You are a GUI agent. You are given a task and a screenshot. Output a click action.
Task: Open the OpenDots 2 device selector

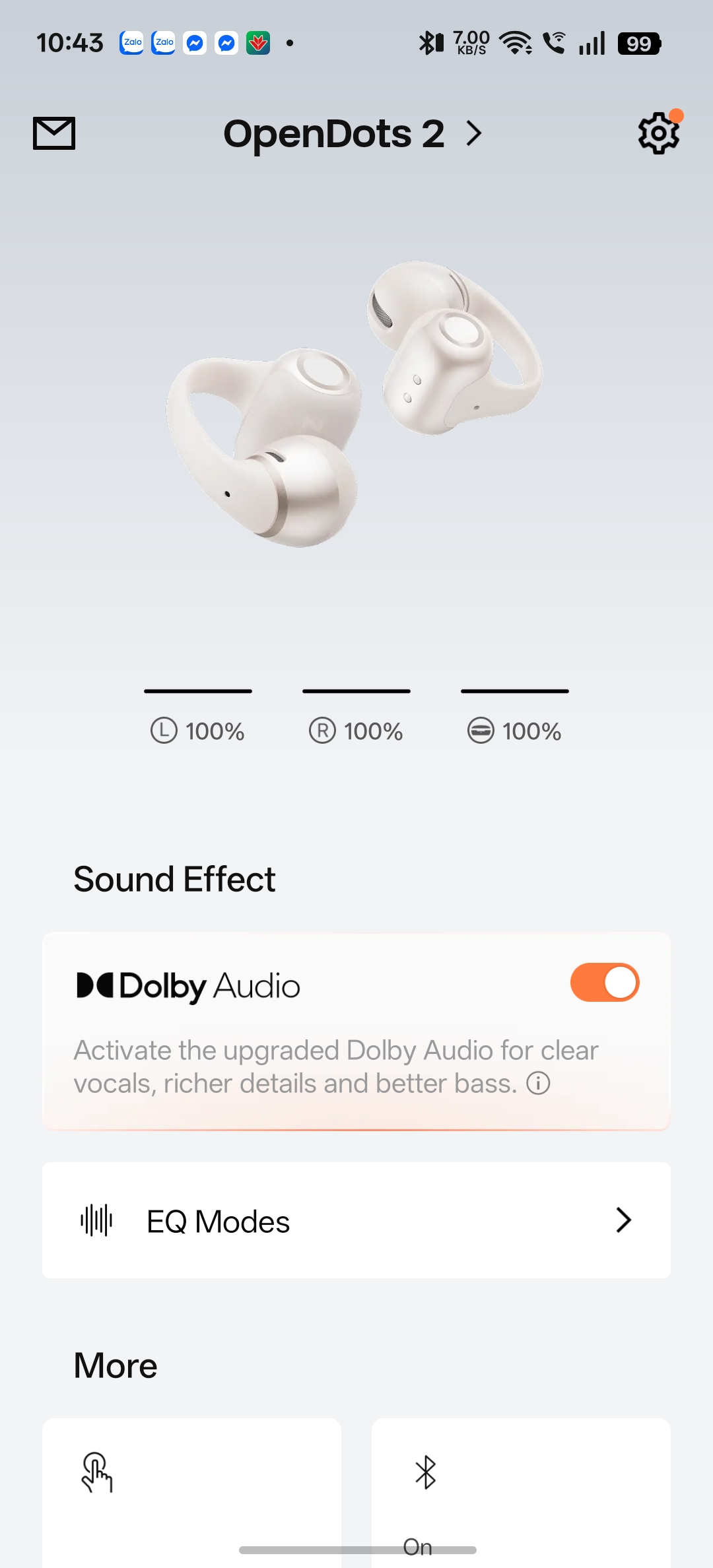coord(353,133)
